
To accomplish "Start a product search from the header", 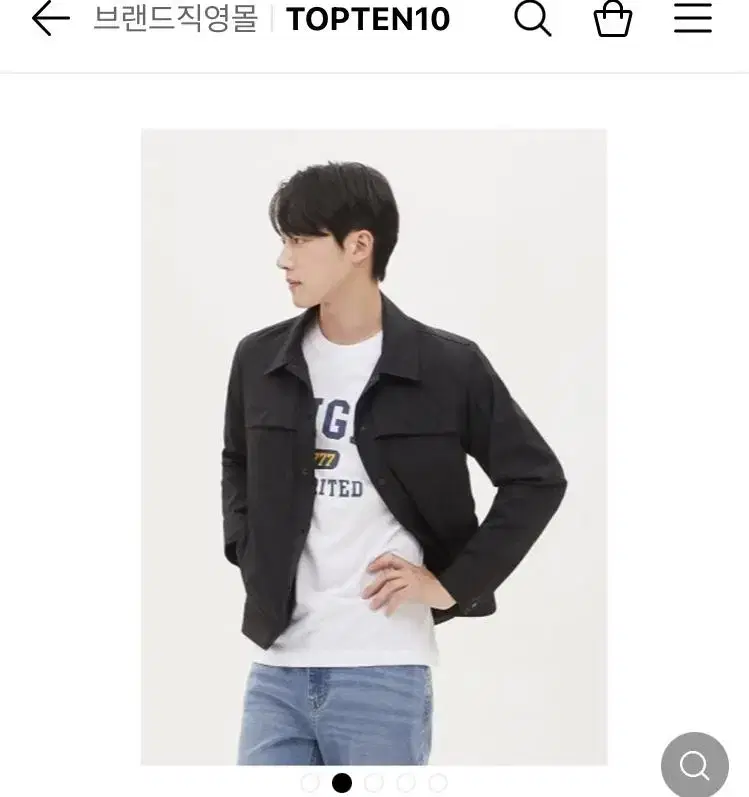I will (532, 18).
